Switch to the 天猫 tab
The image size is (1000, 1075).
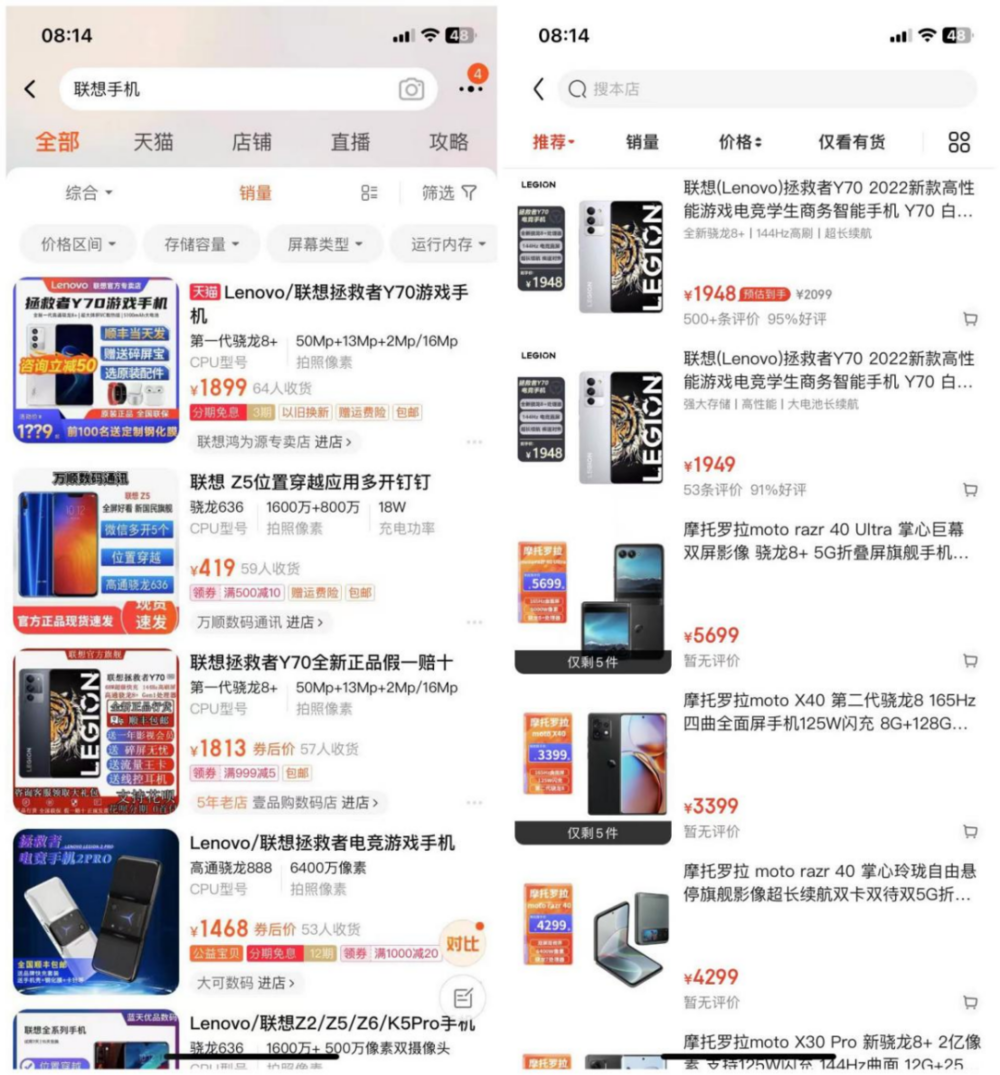(x=154, y=142)
